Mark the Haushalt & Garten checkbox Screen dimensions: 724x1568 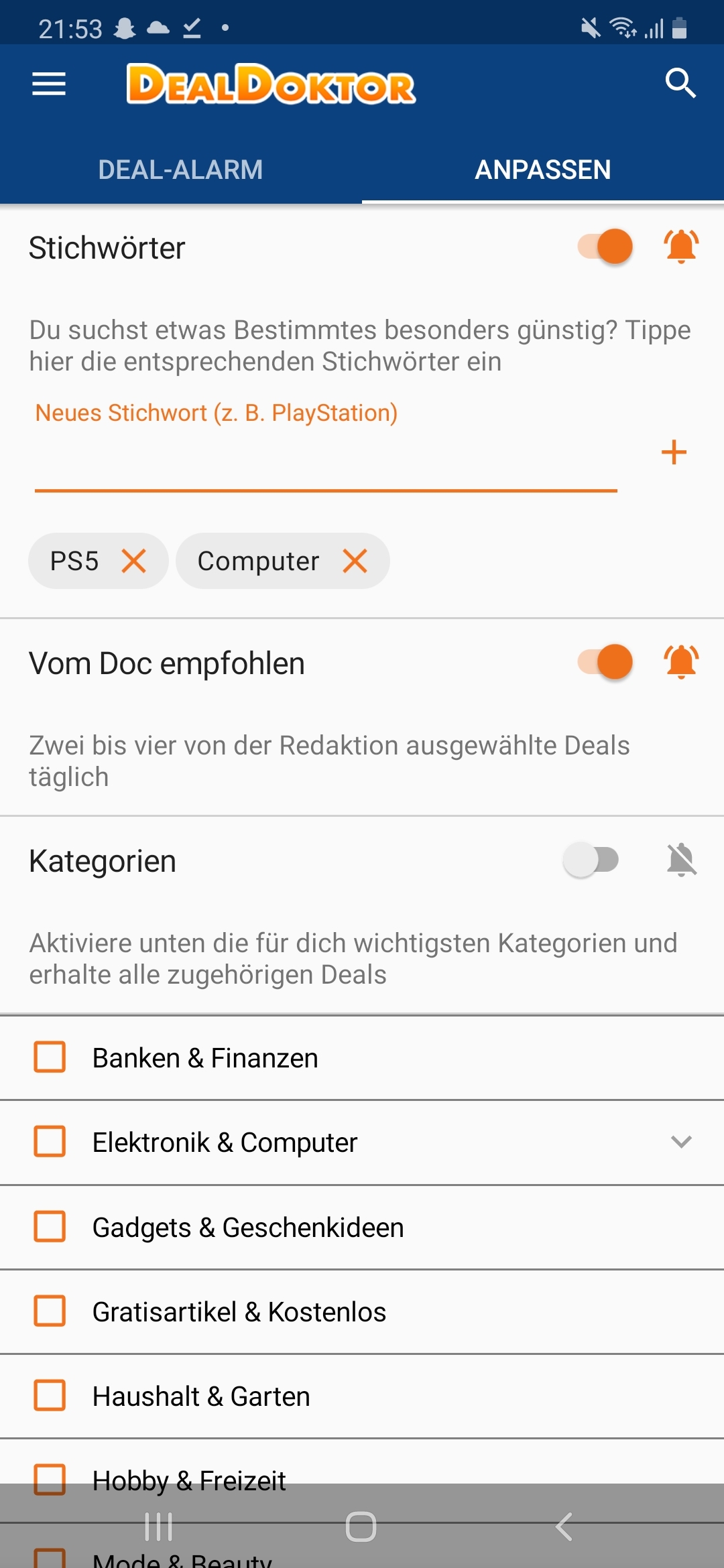tap(50, 1396)
